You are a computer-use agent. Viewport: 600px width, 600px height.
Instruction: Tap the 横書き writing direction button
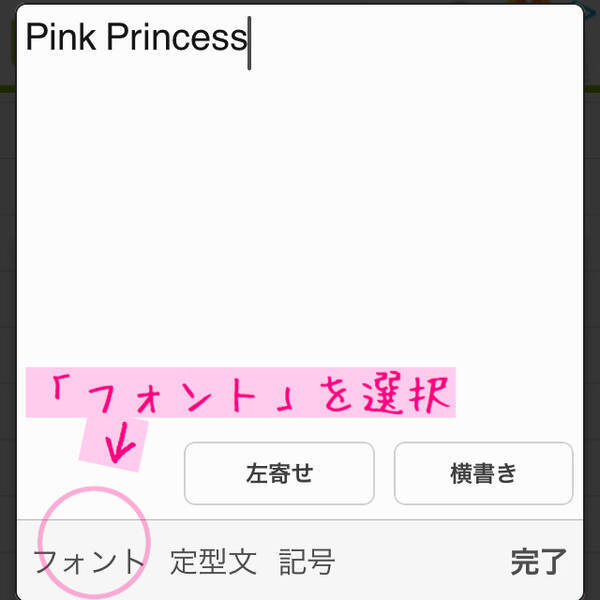coord(483,474)
